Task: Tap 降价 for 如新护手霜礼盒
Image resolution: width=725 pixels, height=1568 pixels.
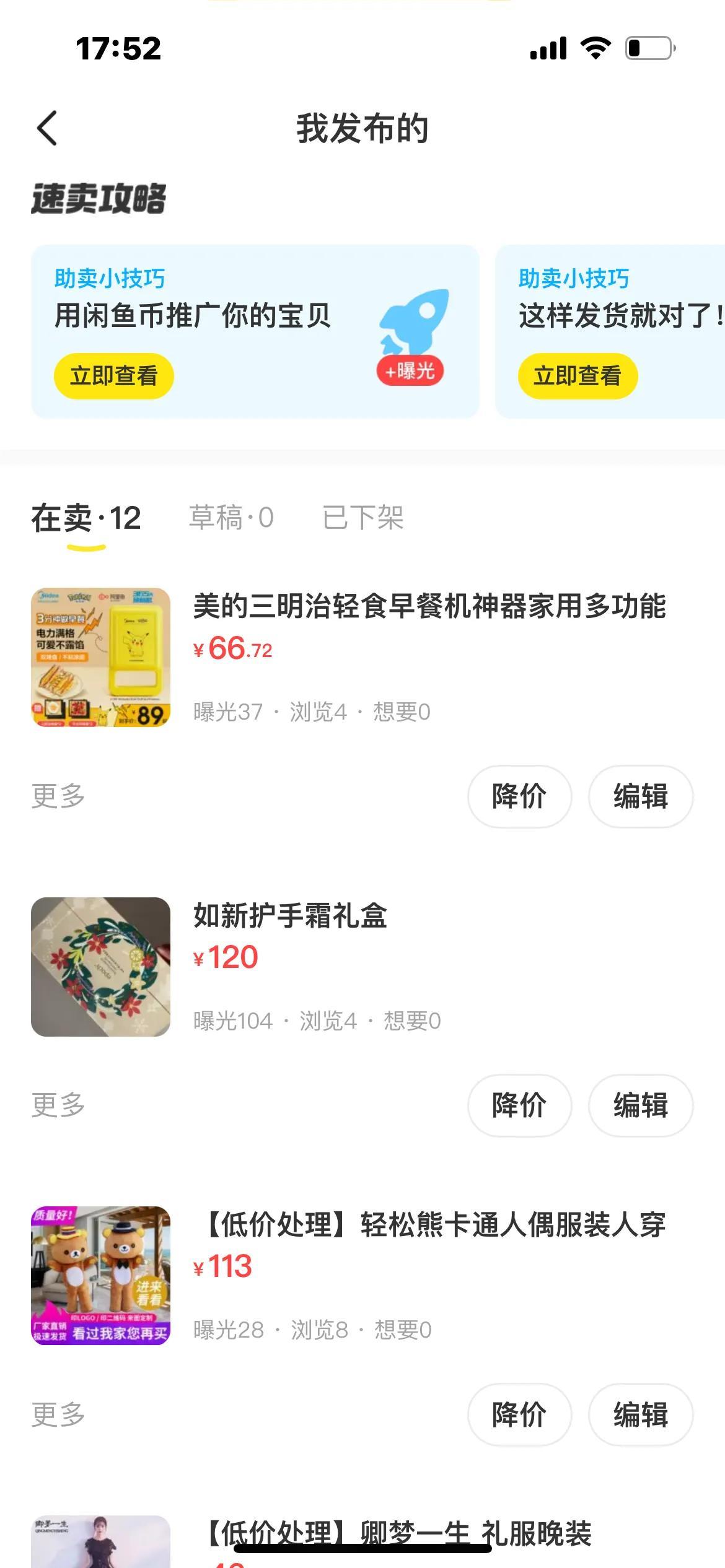Action: (x=519, y=1105)
